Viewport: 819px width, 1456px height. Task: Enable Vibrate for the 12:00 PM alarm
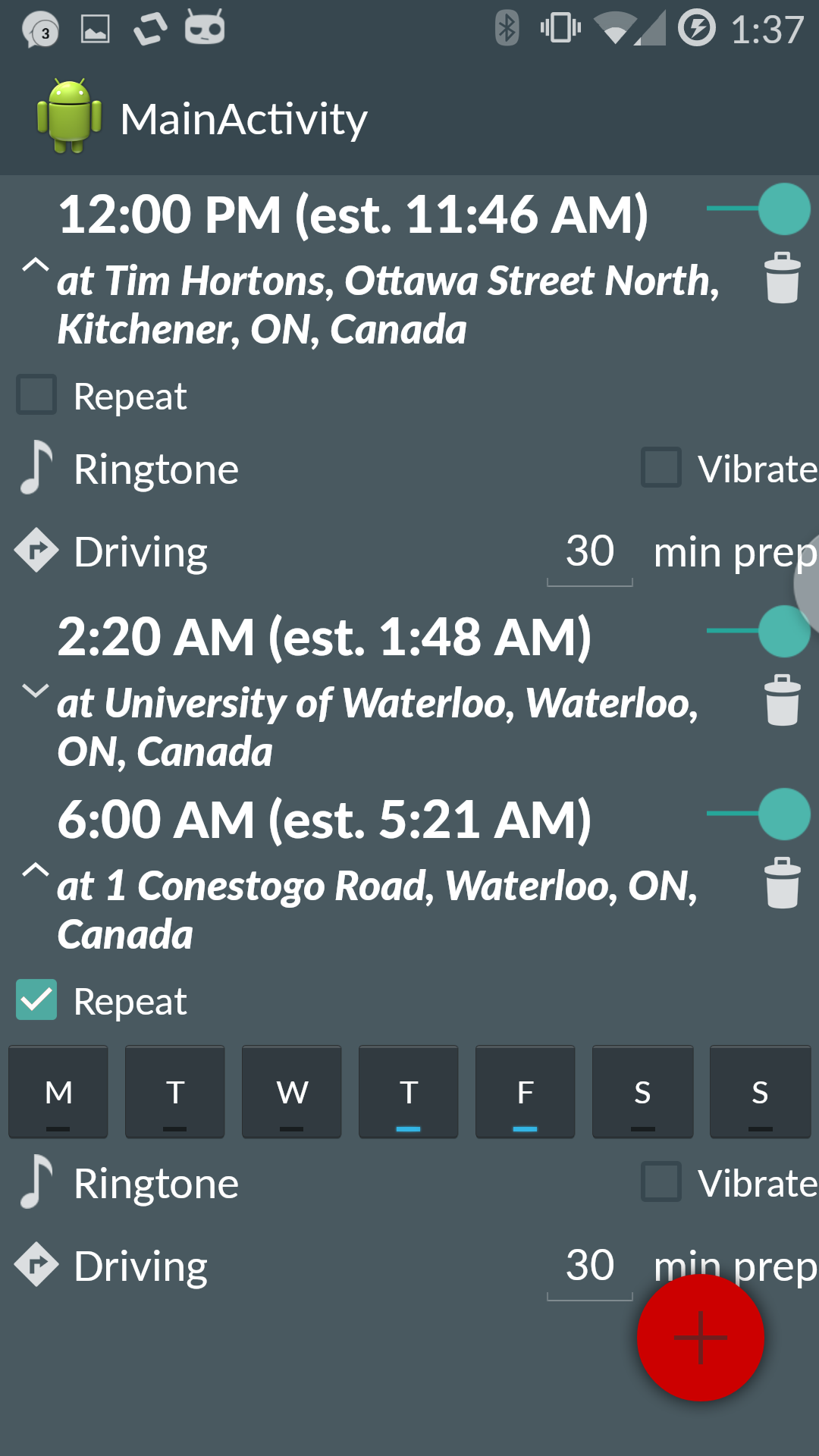pos(661,468)
